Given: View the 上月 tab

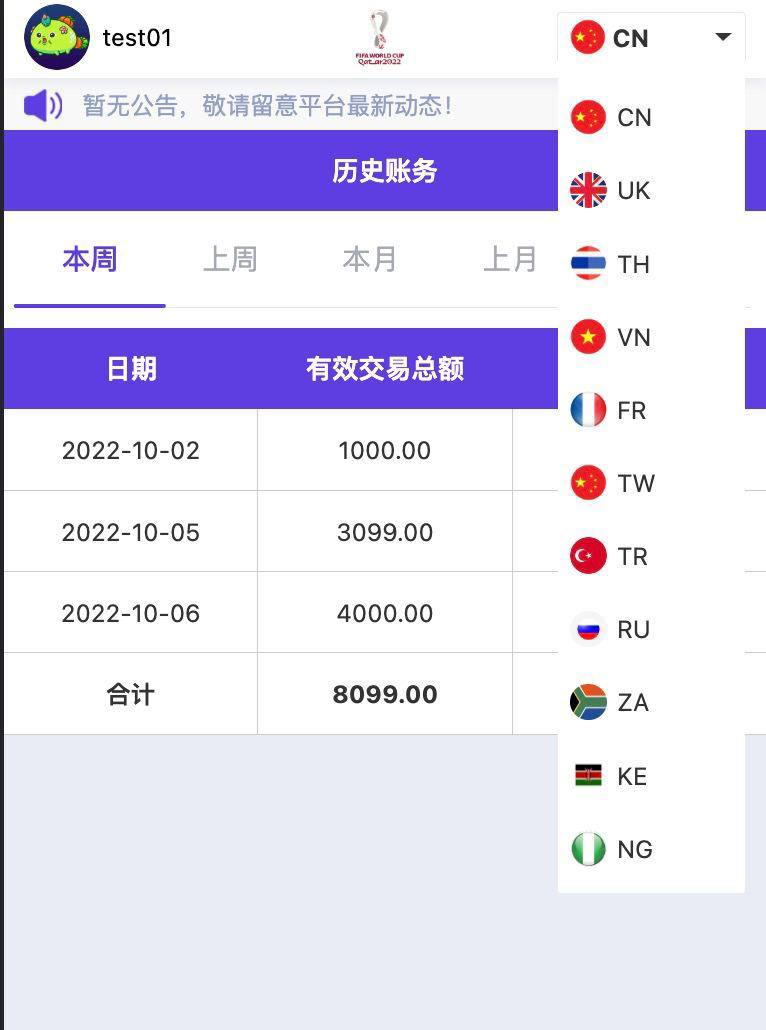Looking at the screenshot, I should (x=510, y=260).
